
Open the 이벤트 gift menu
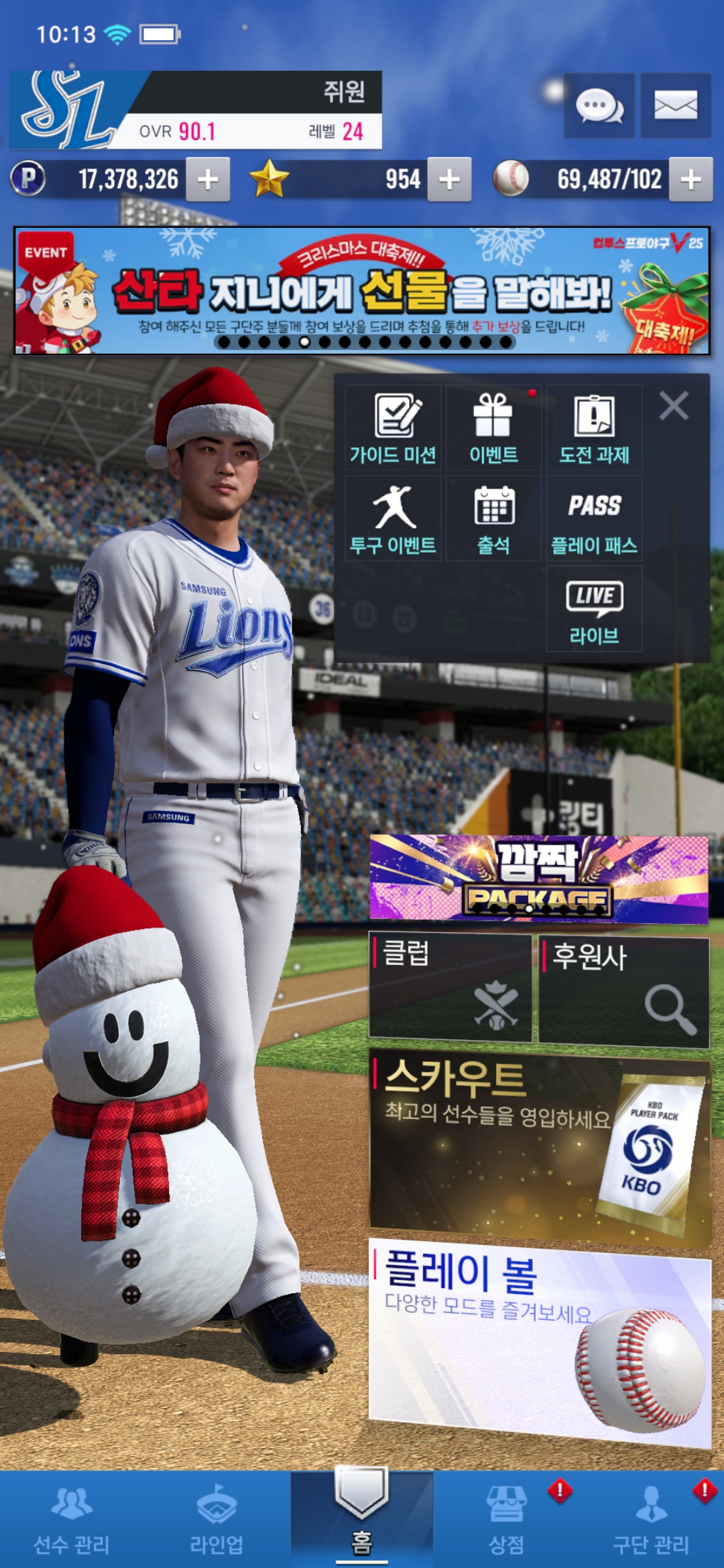(493, 428)
